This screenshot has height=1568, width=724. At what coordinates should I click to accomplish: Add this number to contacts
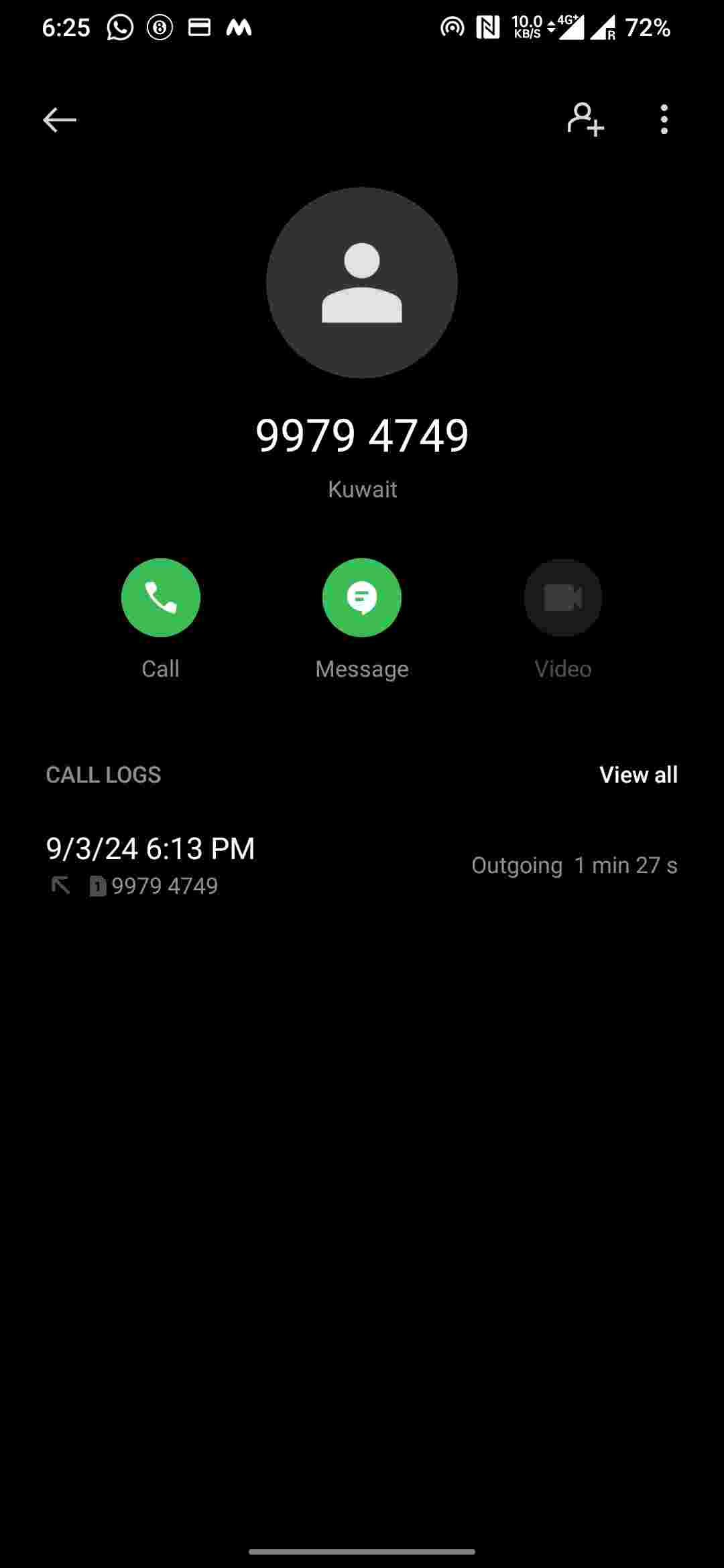[x=585, y=120]
